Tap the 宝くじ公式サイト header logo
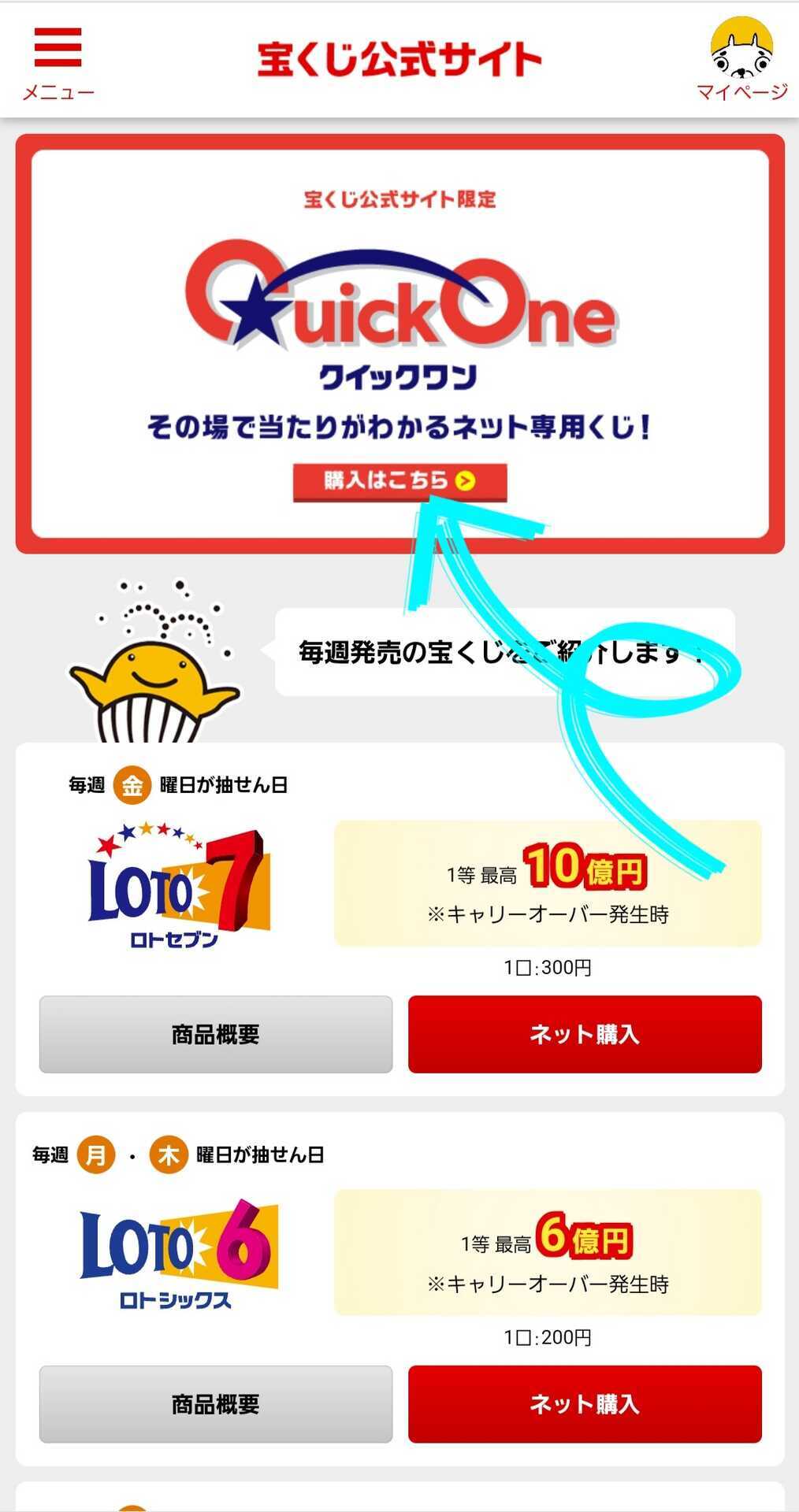The image size is (799, 1512). tap(399, 60)
